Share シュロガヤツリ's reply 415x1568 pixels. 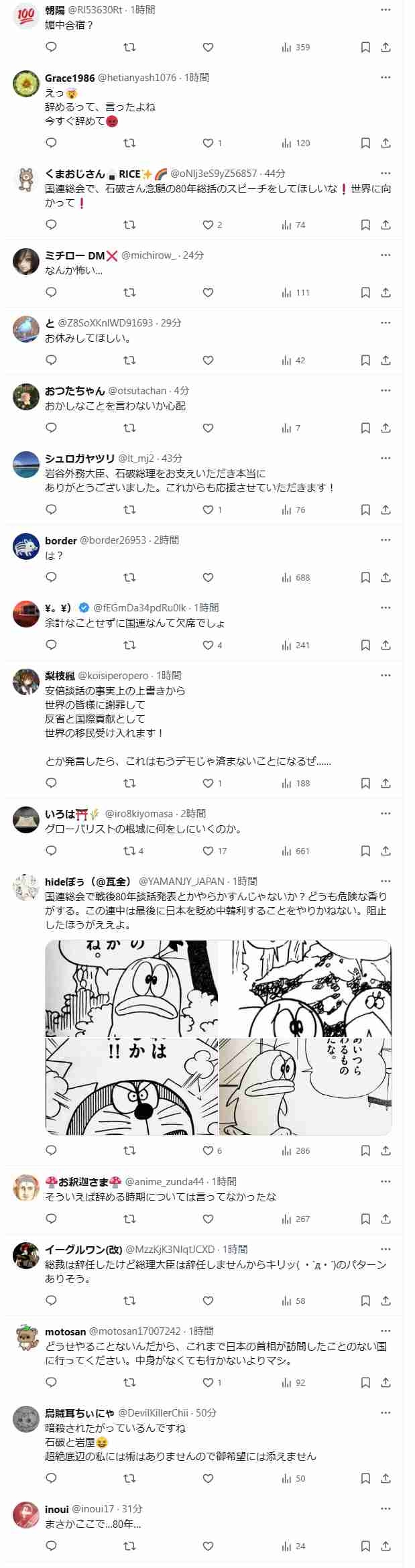(386, 509)
